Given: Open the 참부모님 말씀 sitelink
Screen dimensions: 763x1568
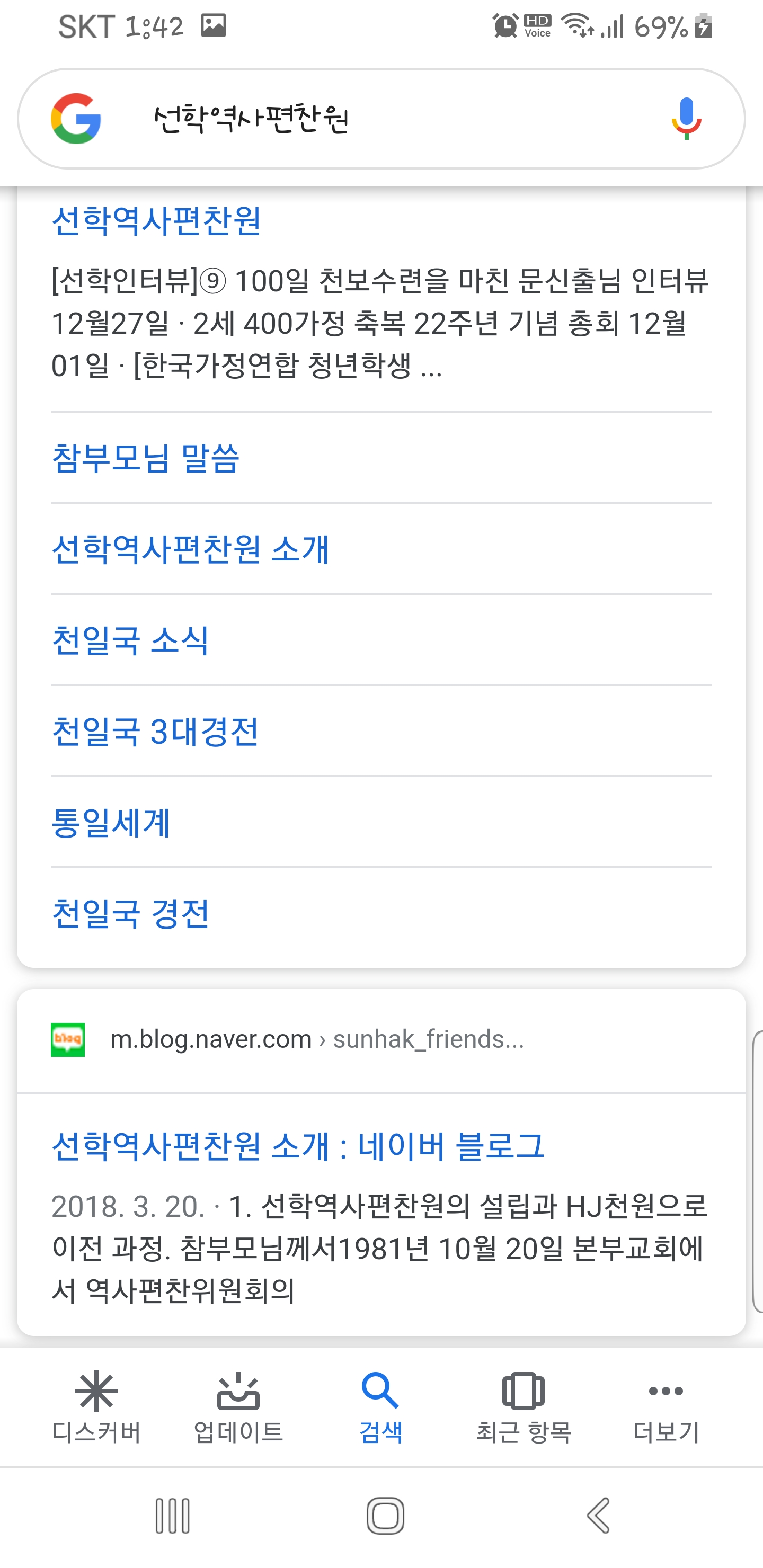Looking at the screenshot, I should click(146, 458).
